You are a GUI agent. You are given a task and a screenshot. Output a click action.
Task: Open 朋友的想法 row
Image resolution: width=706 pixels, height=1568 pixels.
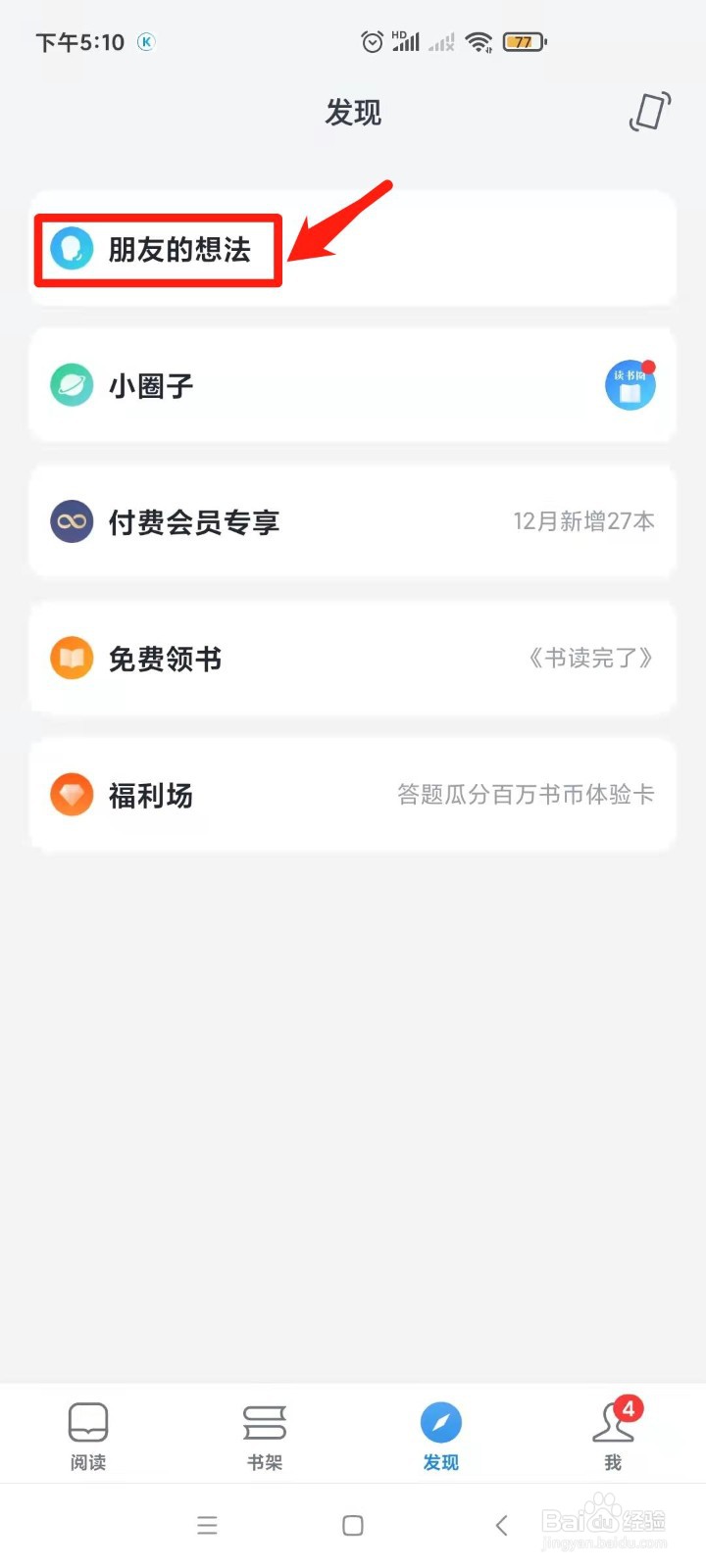tap(353, 249)
